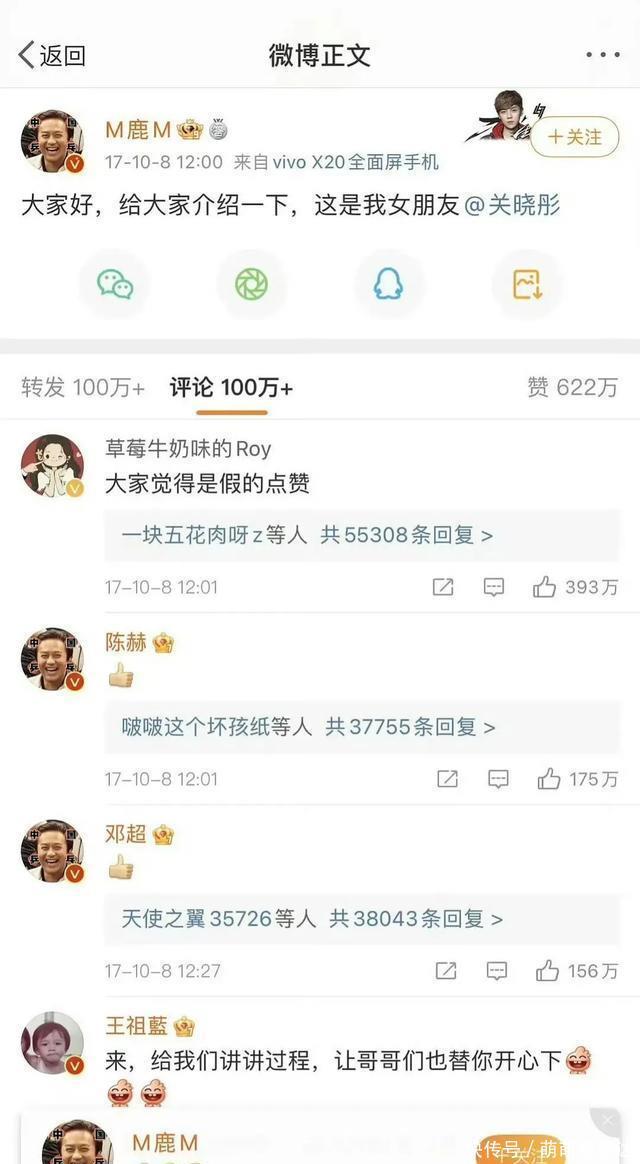Viewport: 640px width, 1164px height.
Task: Select the 评论 tab
Action: tap(231, 388)
